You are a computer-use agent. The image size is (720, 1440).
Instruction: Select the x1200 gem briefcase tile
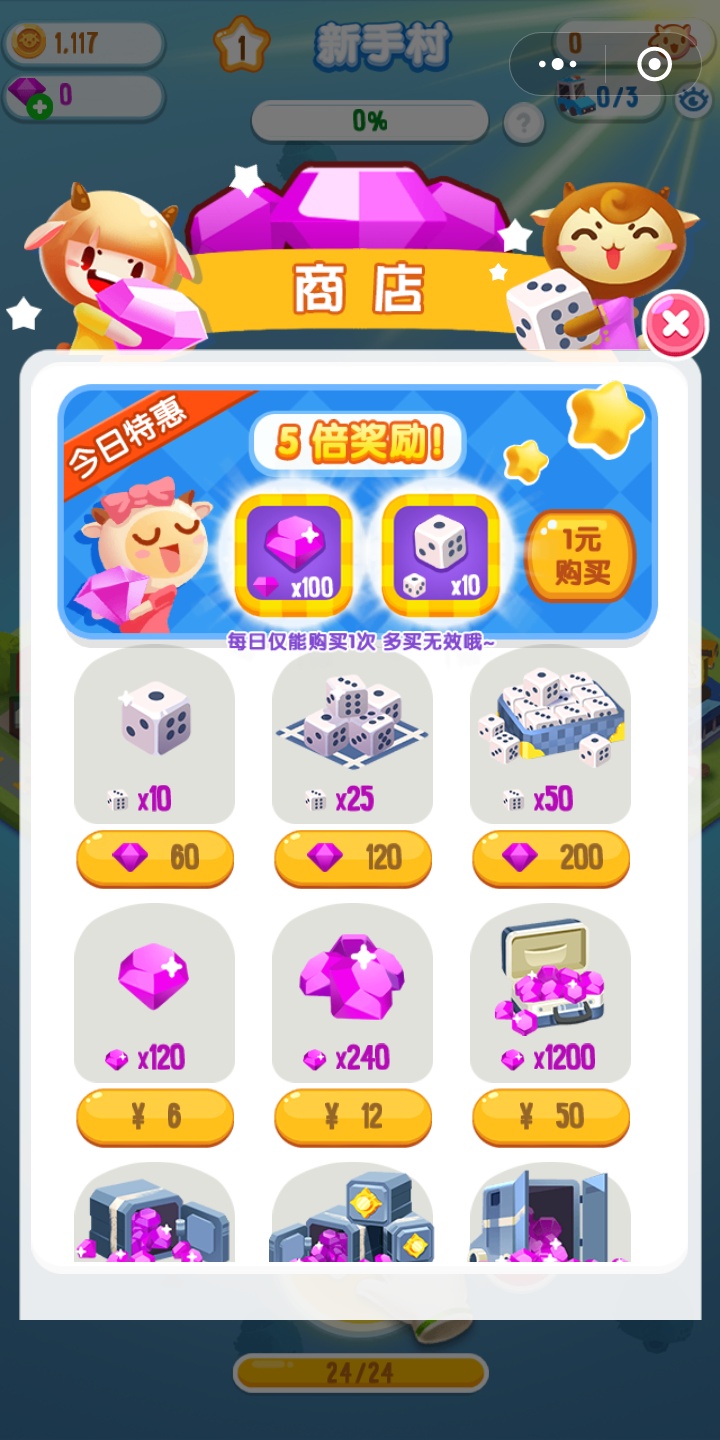pos(551,994)
